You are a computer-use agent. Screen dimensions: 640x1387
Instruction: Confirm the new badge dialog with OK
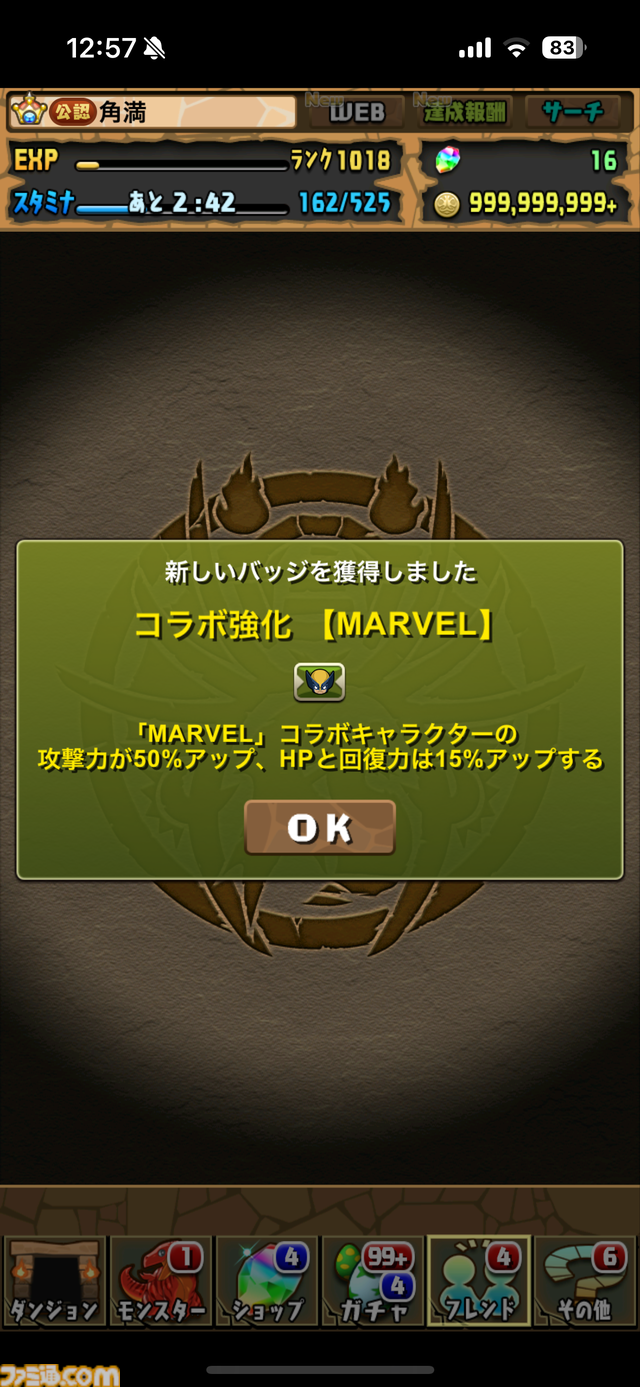[x=319, y=827]
